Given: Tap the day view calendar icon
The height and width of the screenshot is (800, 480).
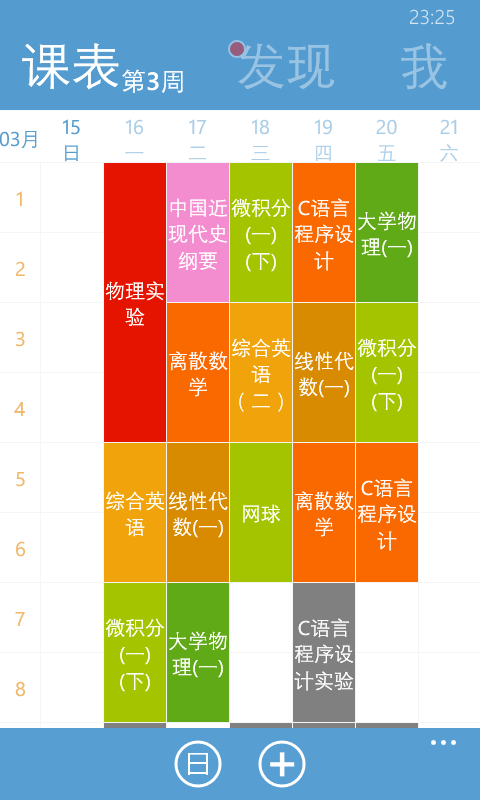Looking at the screenshot, I should (198, 764).
